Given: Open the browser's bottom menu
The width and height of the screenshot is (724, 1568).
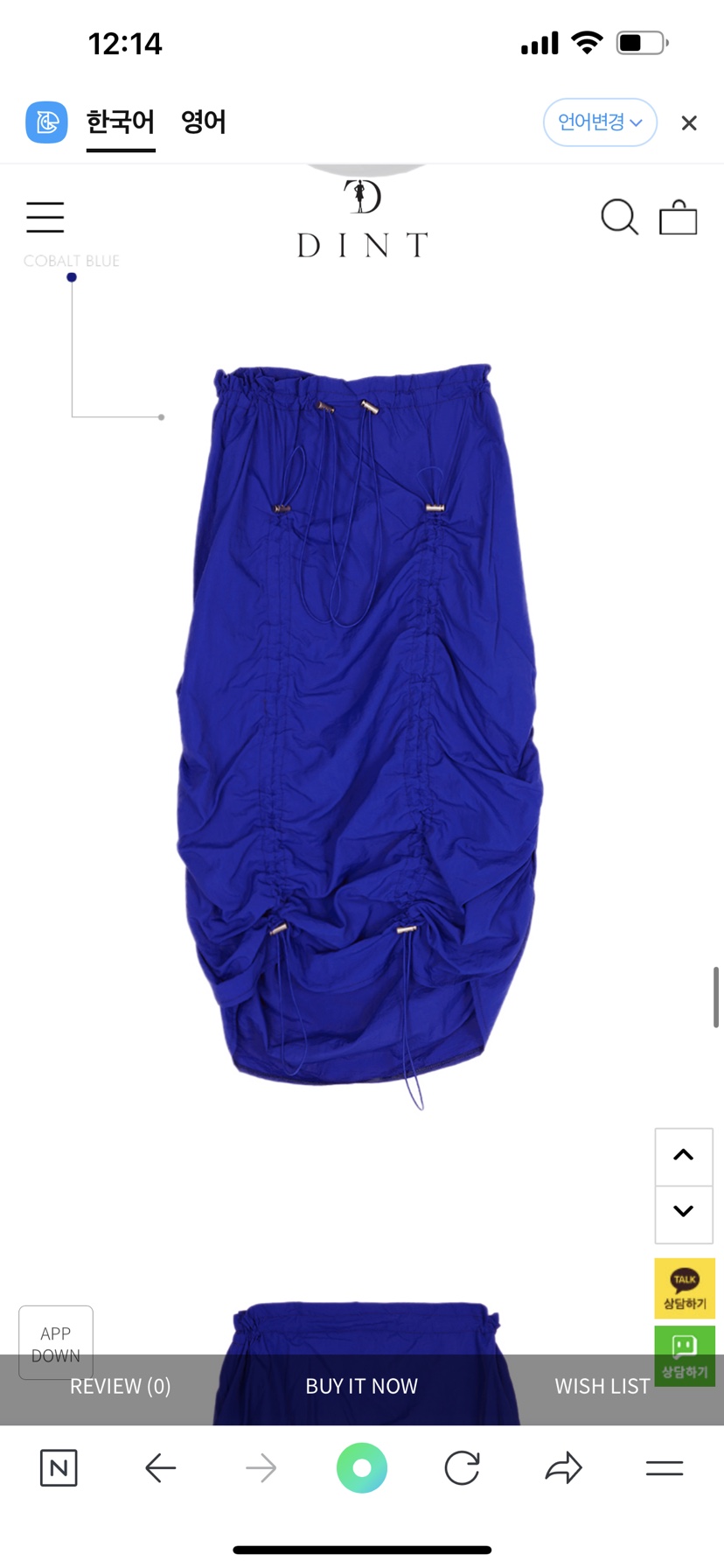Looking at the screenshot, I should click(x=665, y=1467).
